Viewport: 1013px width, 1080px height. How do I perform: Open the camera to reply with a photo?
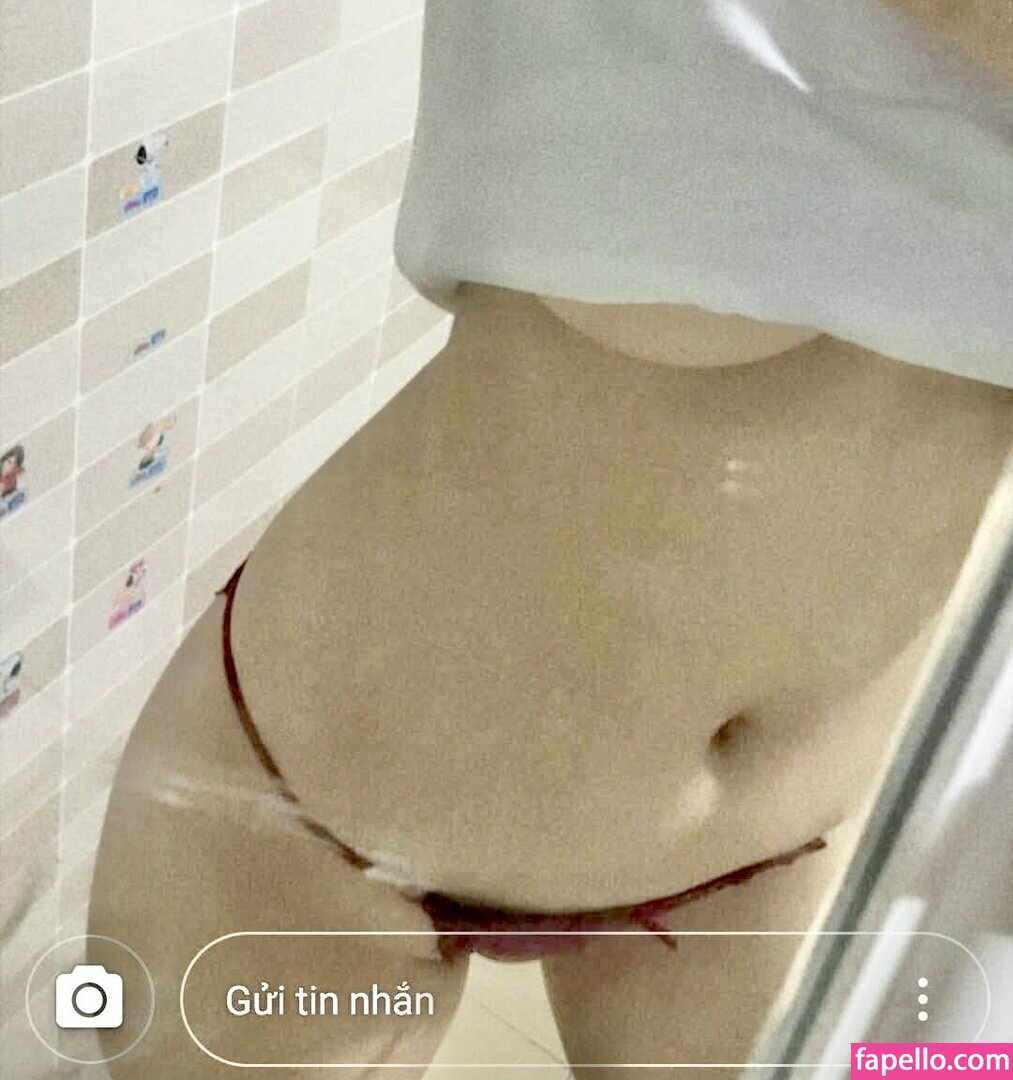[x=89, y=998]
